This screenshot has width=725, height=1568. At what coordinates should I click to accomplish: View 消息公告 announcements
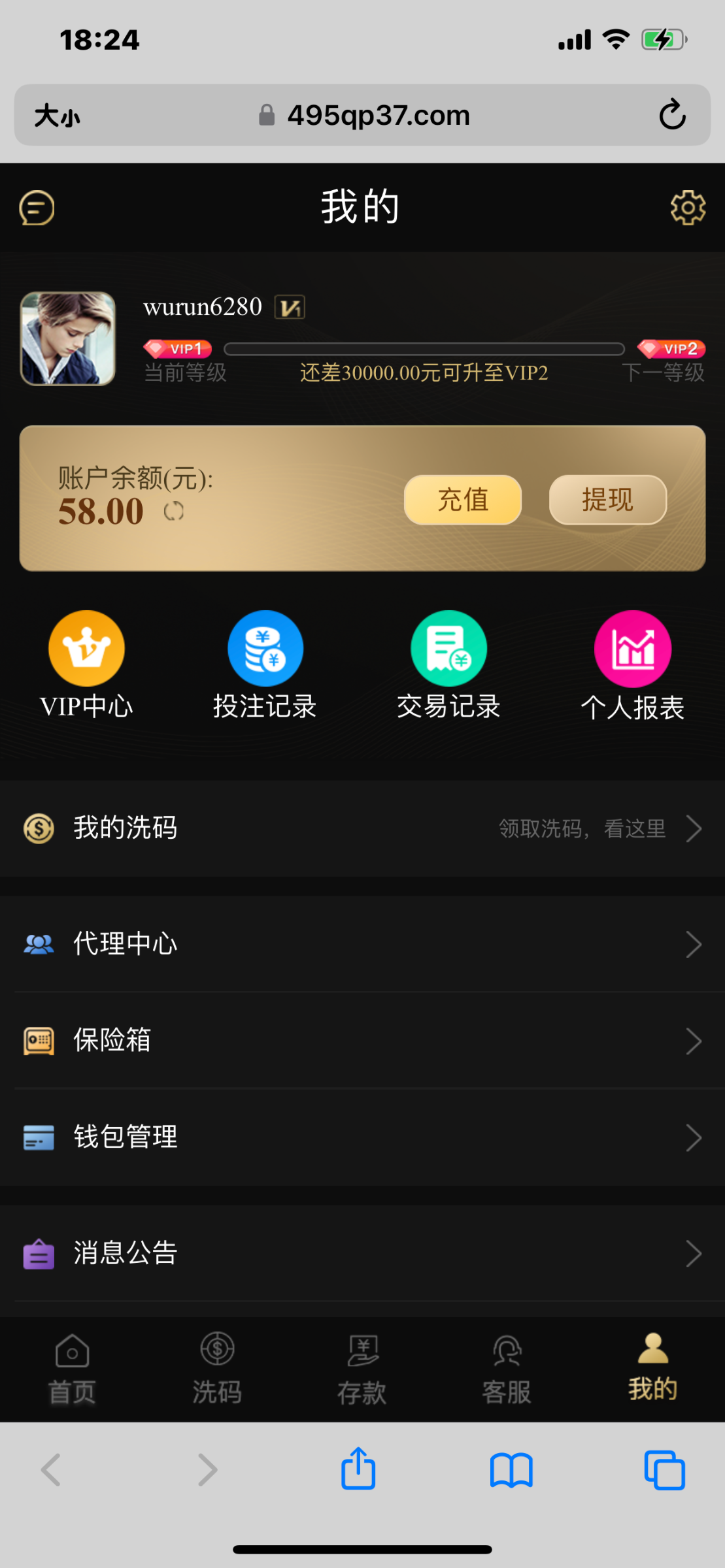pos(362,1253)
